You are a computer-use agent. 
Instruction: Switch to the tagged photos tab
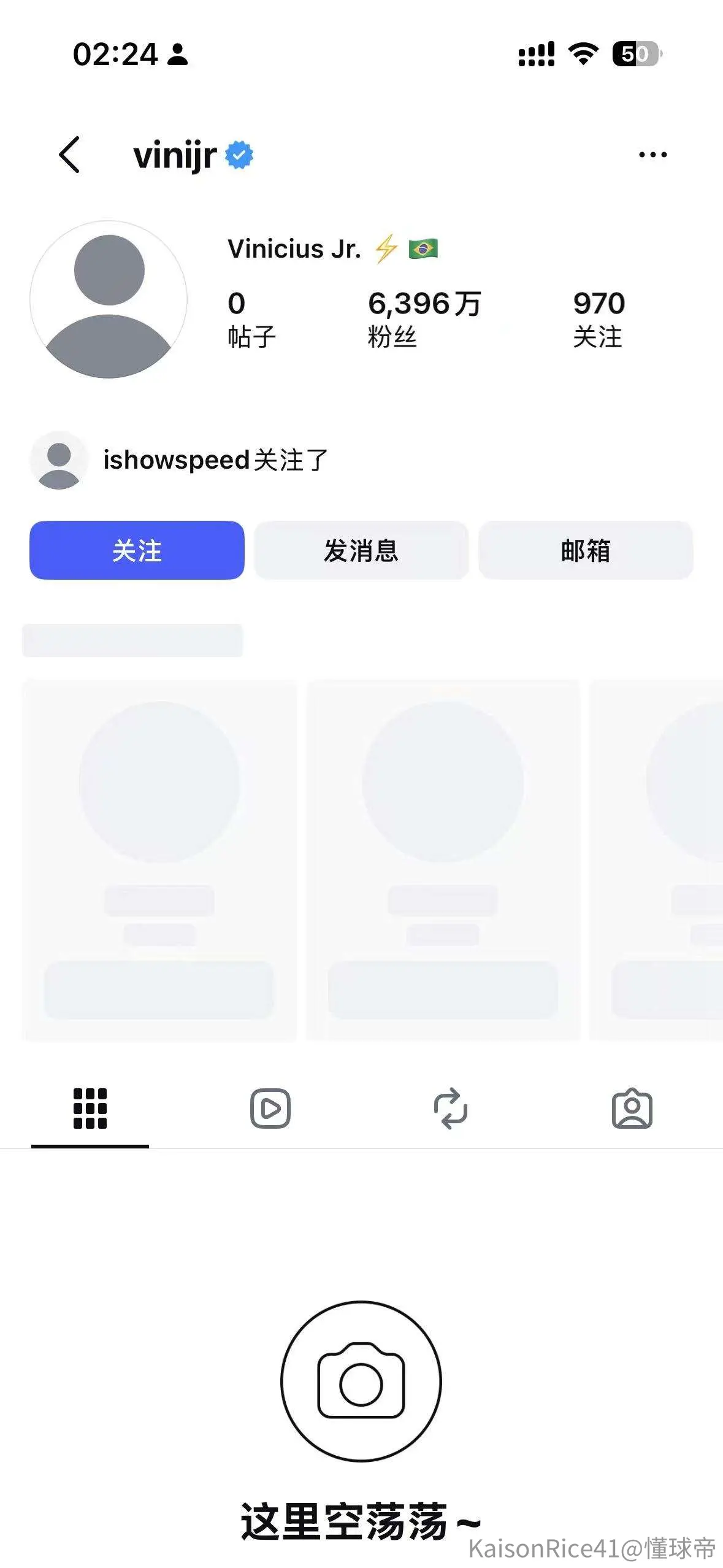tap(632, 1109)
